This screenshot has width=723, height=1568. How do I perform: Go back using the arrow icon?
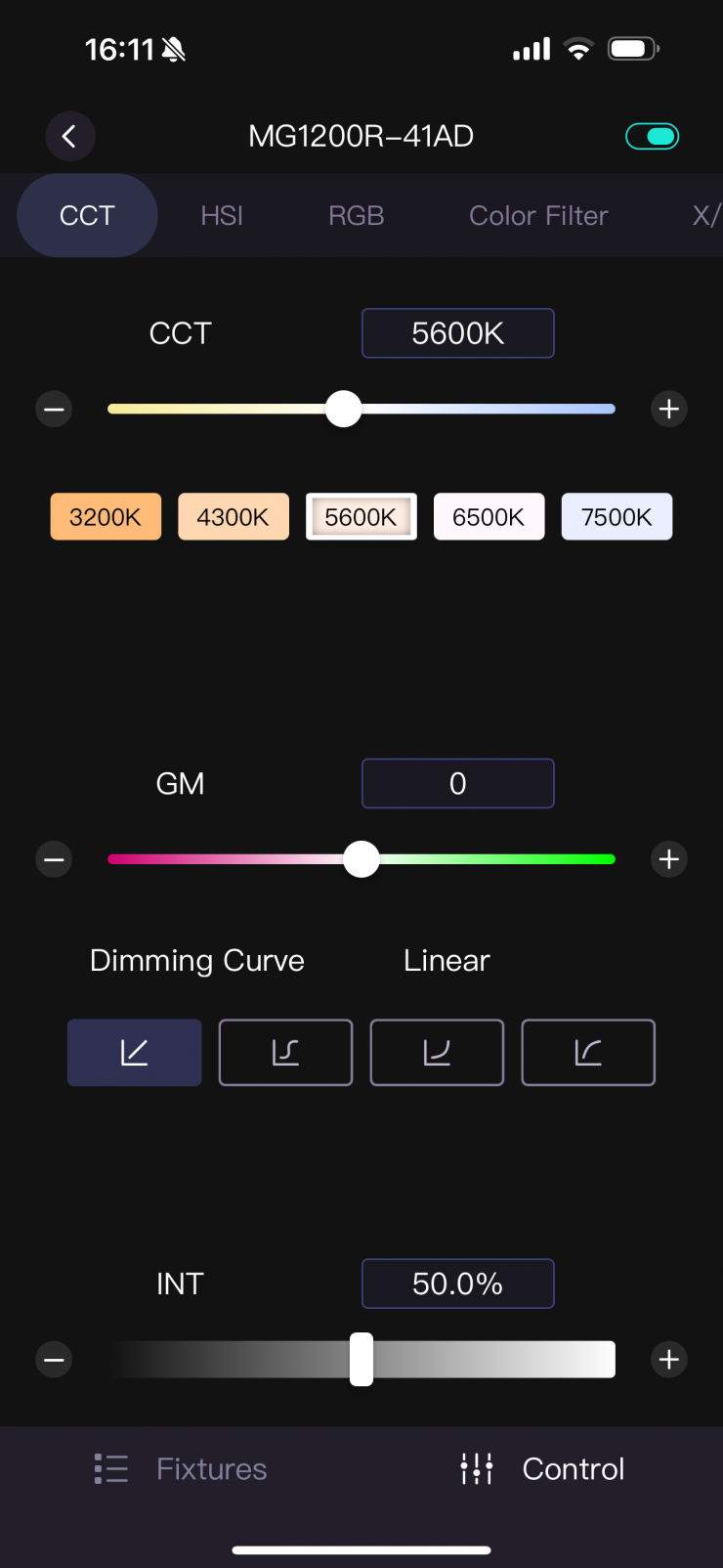69,136
